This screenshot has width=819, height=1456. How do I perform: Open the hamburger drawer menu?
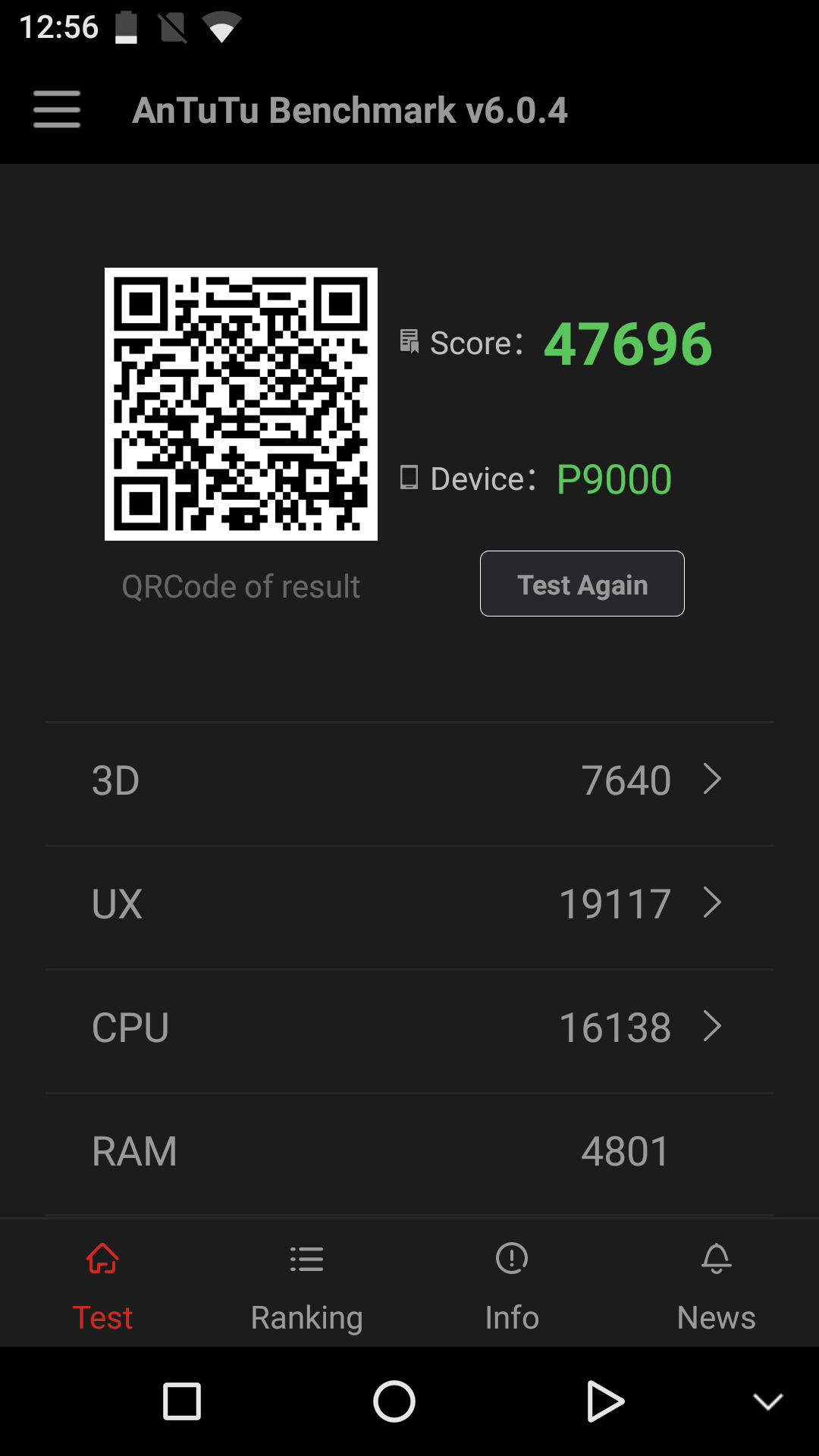(x=57, y=110)
